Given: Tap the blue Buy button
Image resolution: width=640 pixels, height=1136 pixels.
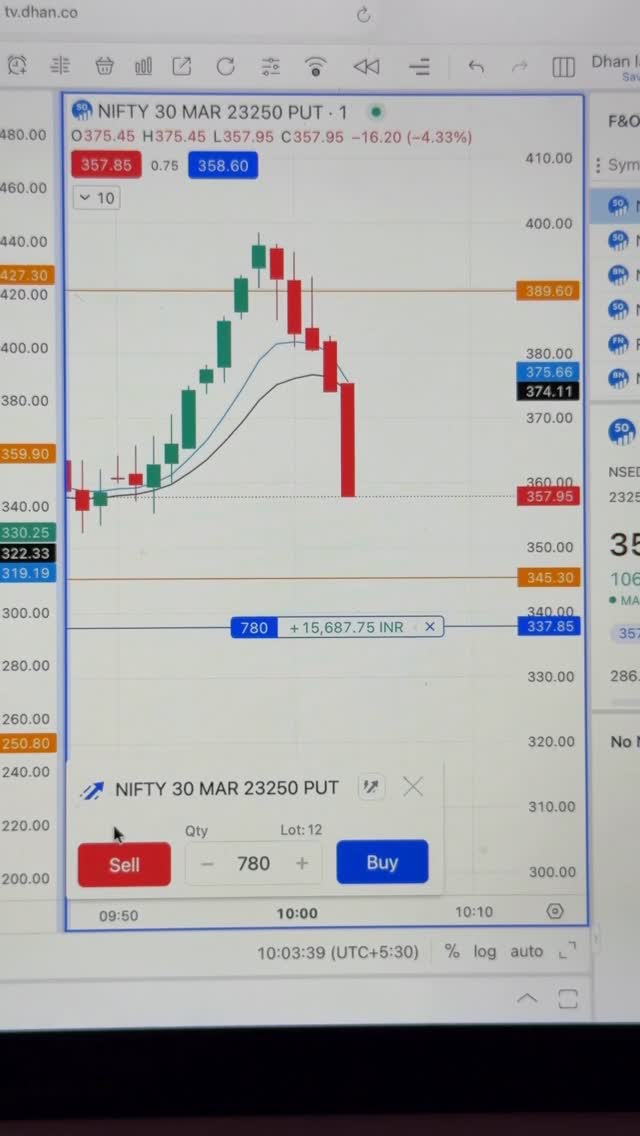Looking at the screenshot, I should pos(382,862).
